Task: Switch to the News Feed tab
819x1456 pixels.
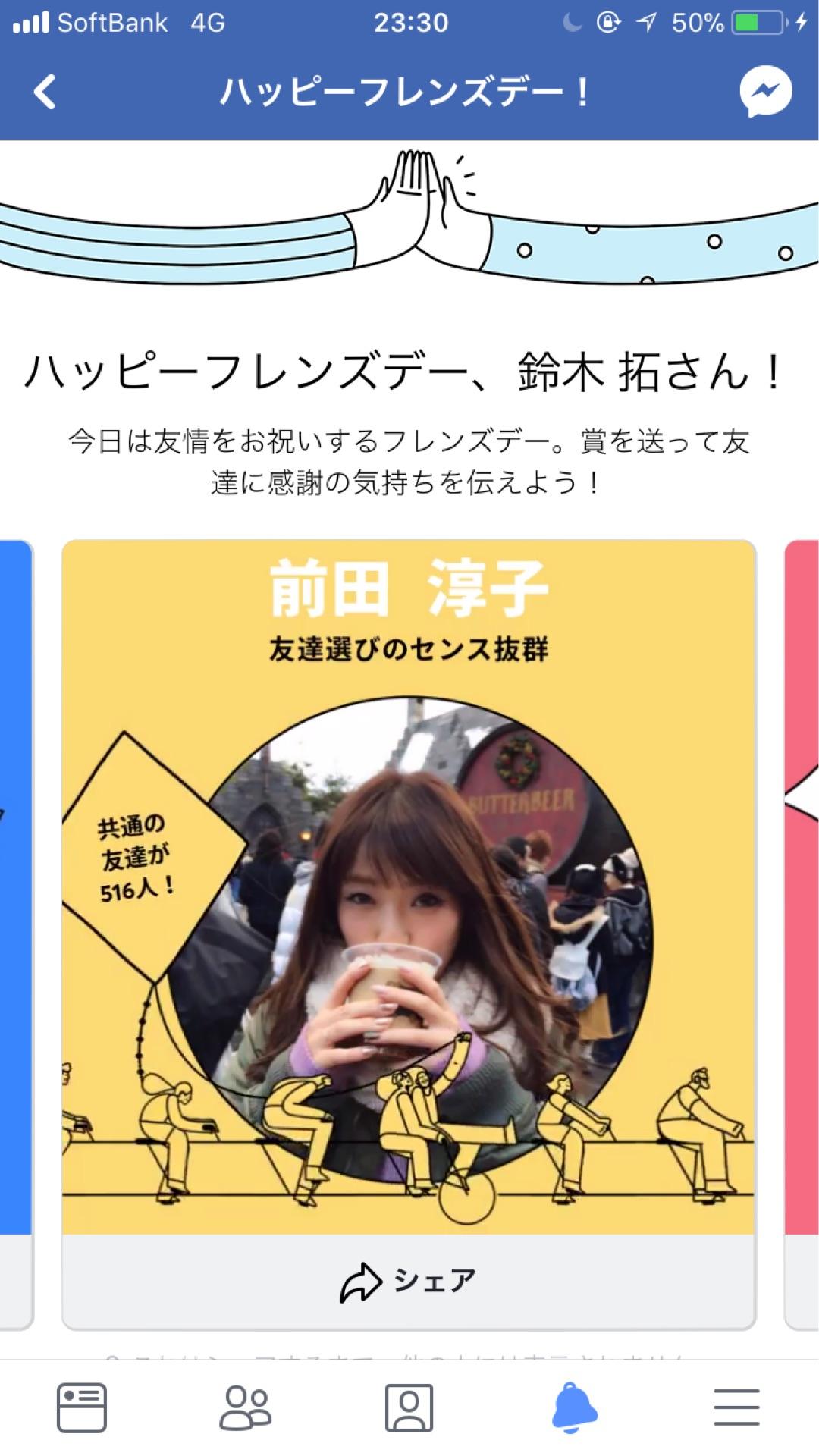Action: 82,1408
